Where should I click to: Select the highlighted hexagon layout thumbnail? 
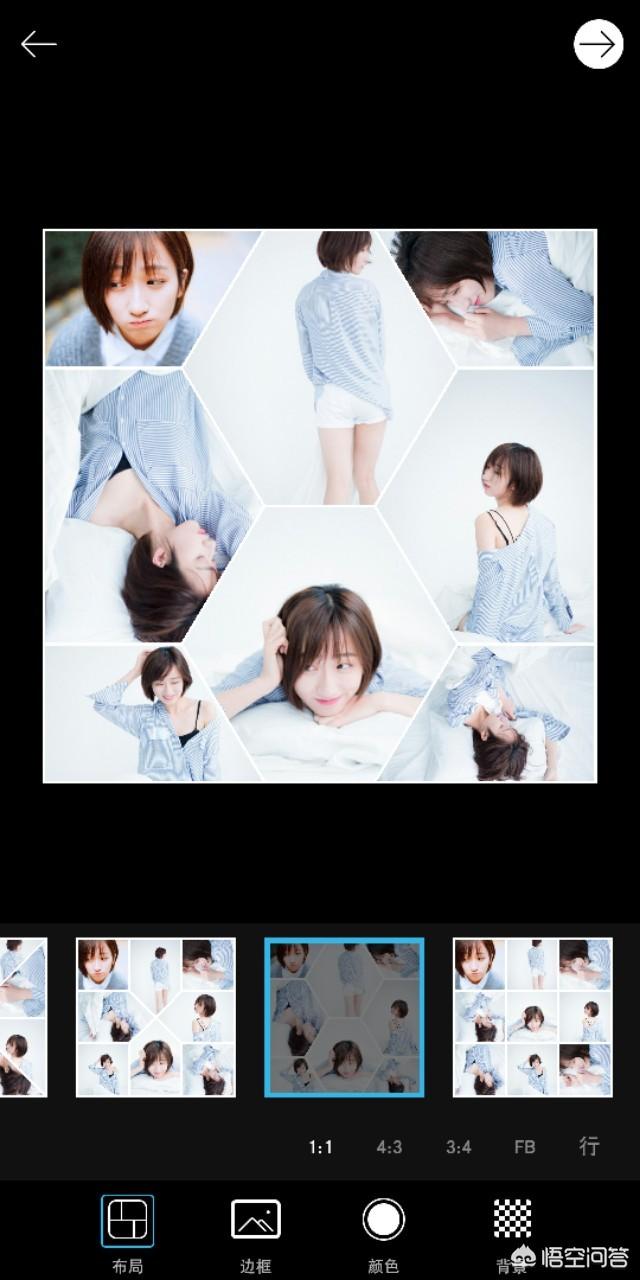coord(344,1017)
